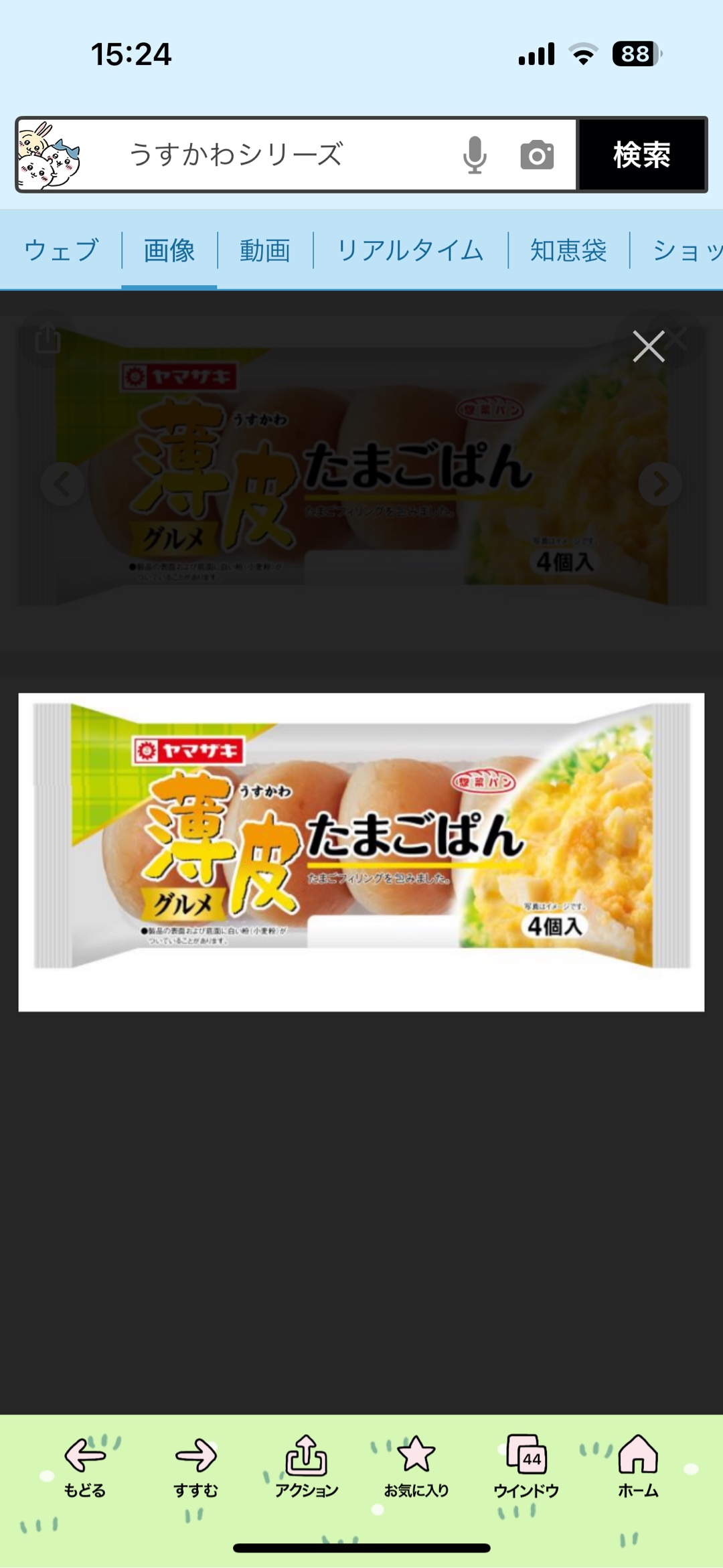Select the 画像 tab

click(x=169, y=250)
